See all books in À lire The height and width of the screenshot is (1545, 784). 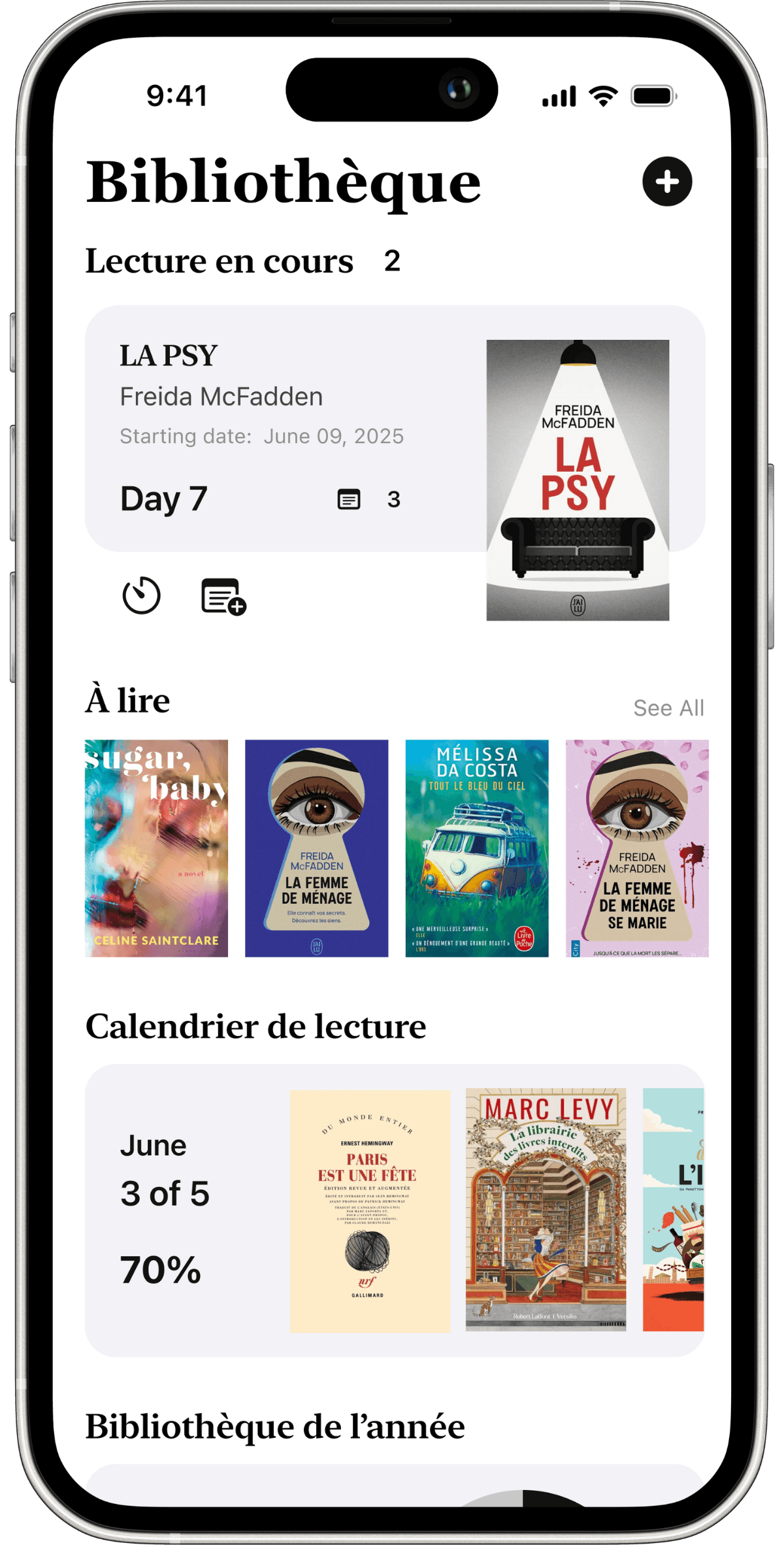click(x=668, y=708)
